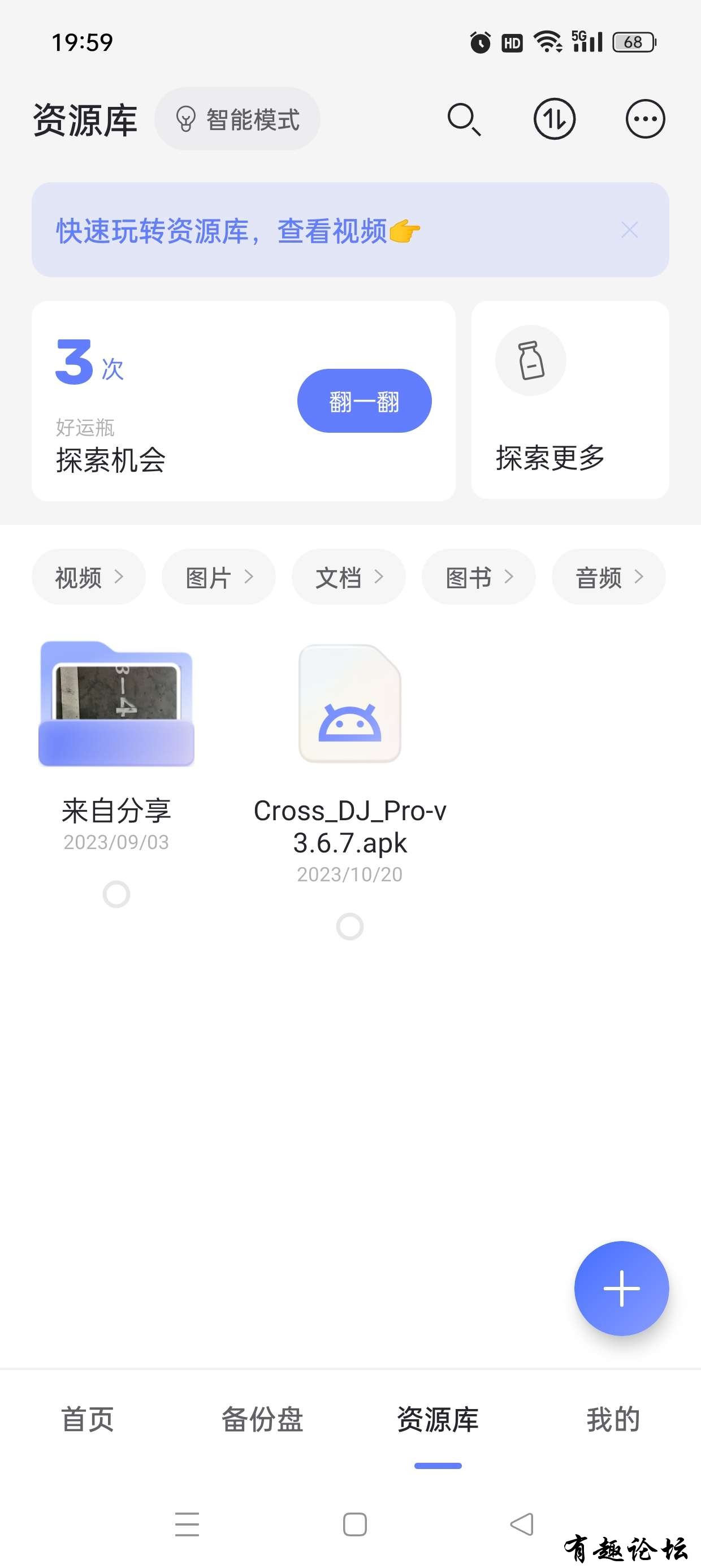Open the 探索更多 card
This screenshot has height=1568, width=701.
(570, 400)
